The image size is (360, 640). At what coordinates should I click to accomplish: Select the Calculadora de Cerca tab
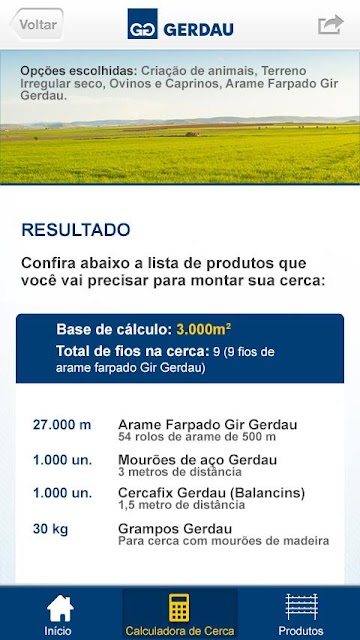click(x=180, y=613)
